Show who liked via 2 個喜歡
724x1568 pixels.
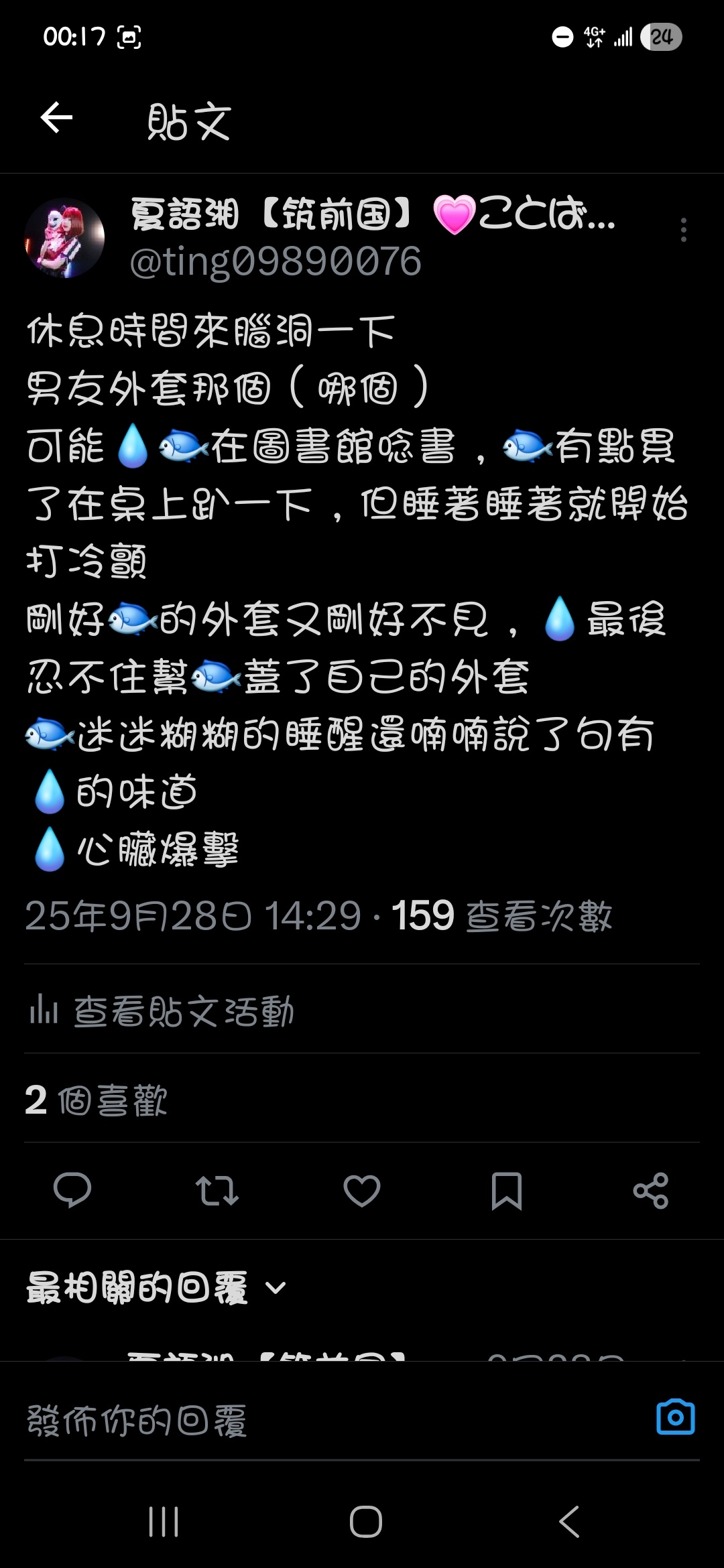tap(96, 1100)
